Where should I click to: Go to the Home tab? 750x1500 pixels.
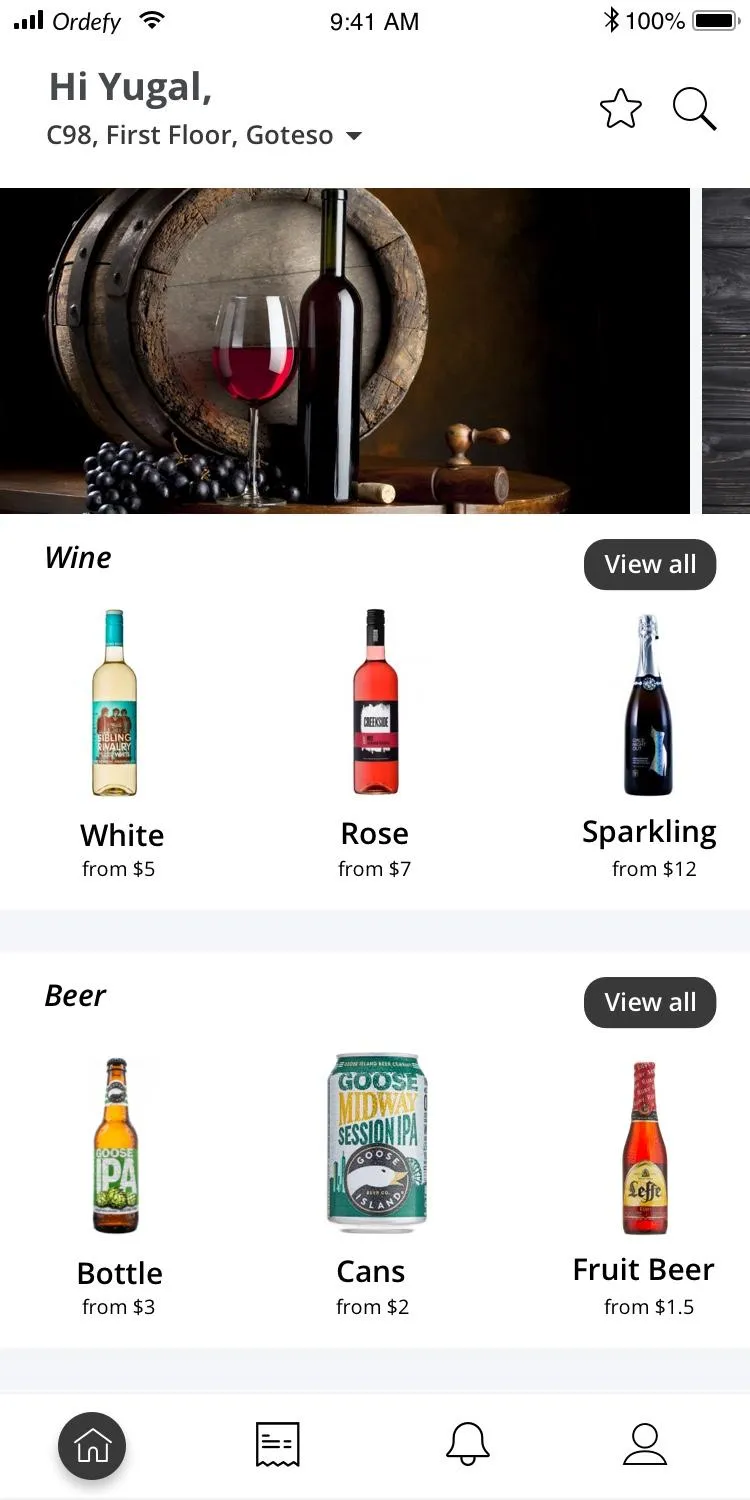click(92, 1445)
